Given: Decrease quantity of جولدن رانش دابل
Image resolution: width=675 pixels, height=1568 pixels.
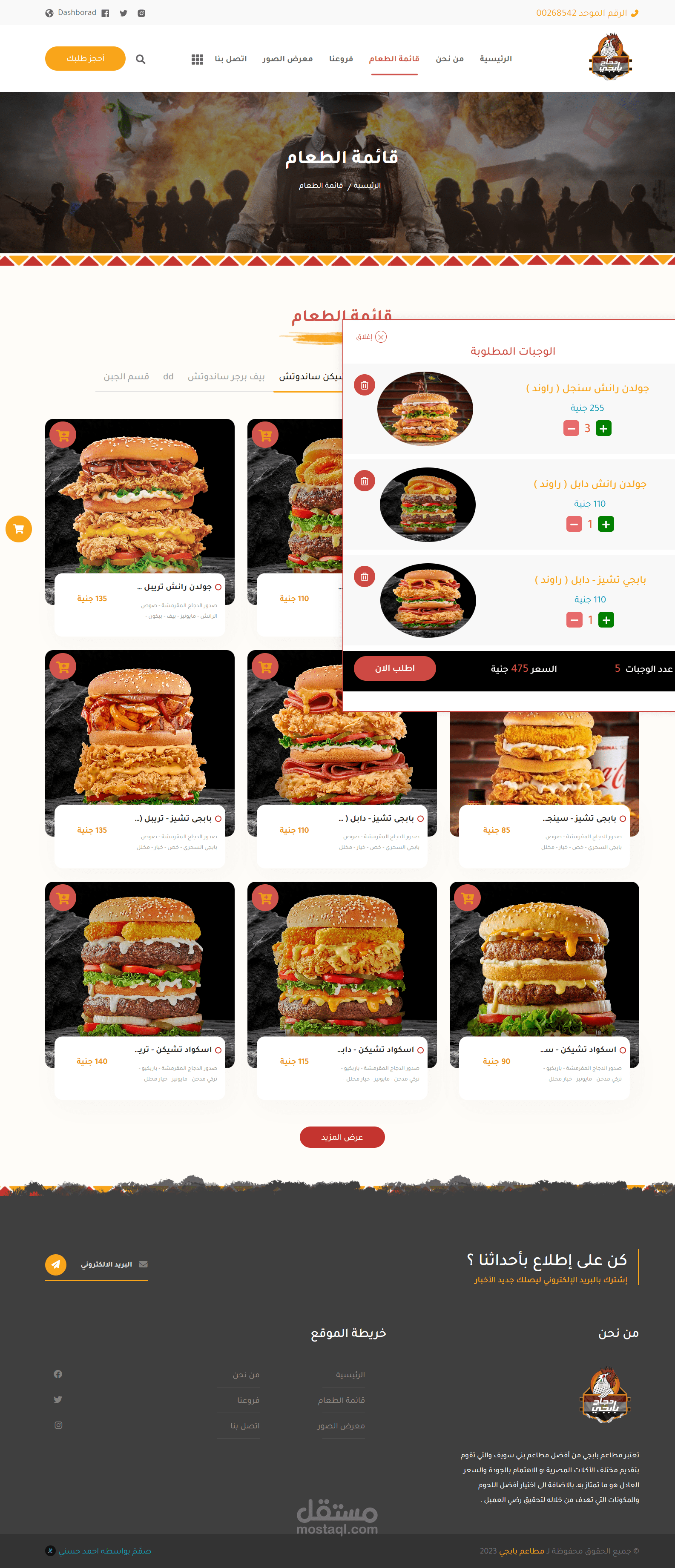Looking at the screenshot, I should click(574, 524).
